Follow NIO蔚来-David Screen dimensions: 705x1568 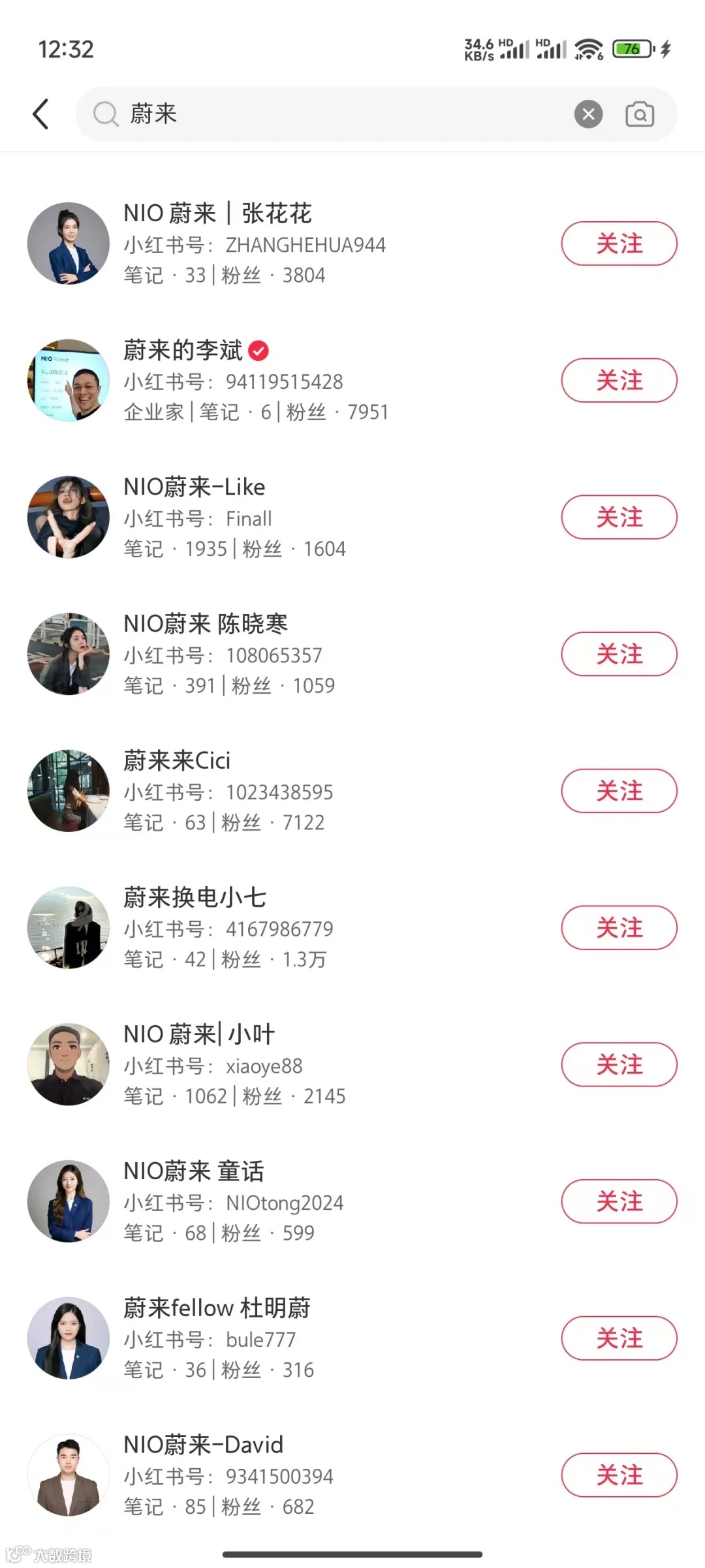(619, 1475)
